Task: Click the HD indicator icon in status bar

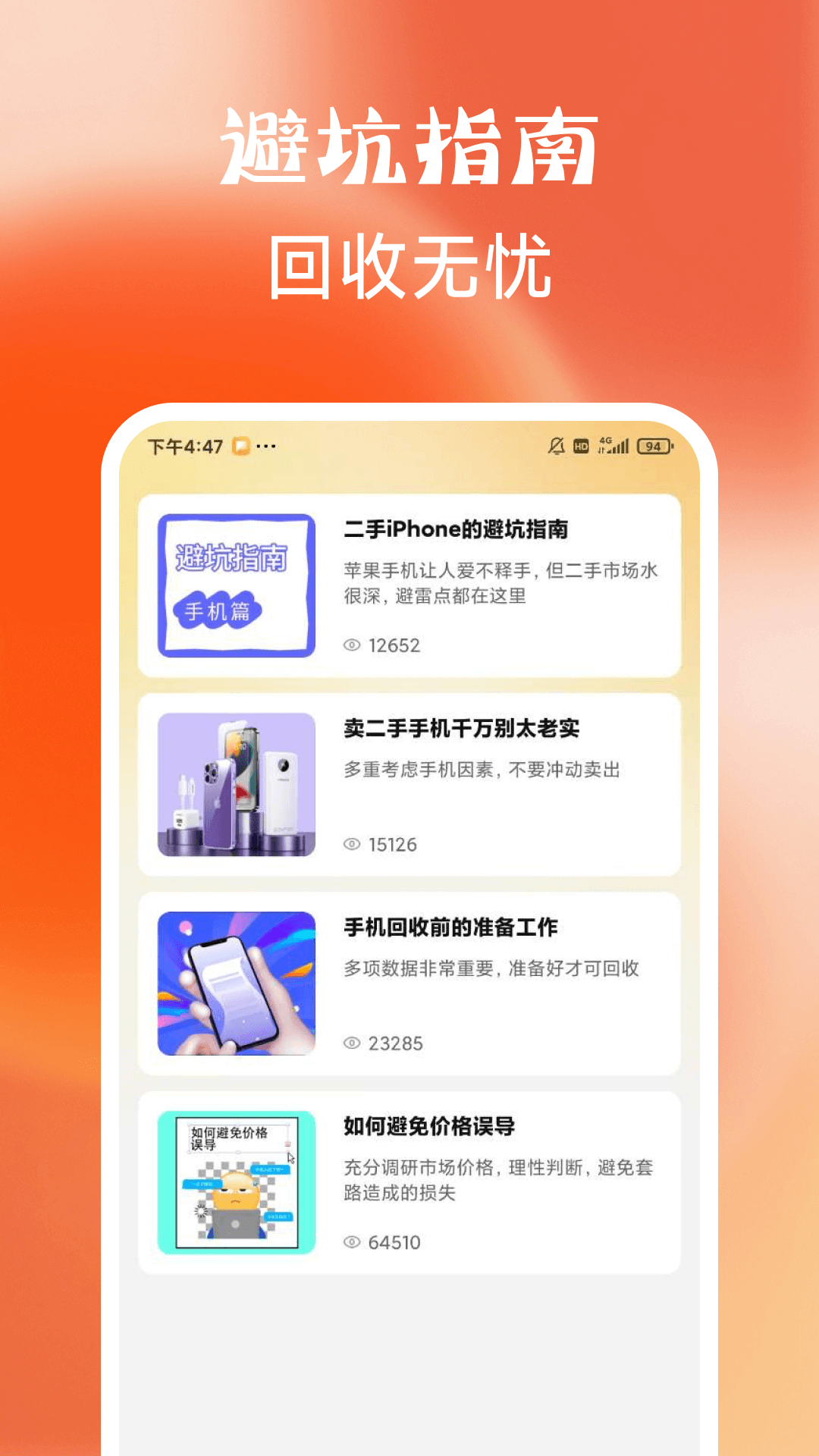Action: (581, 446)
